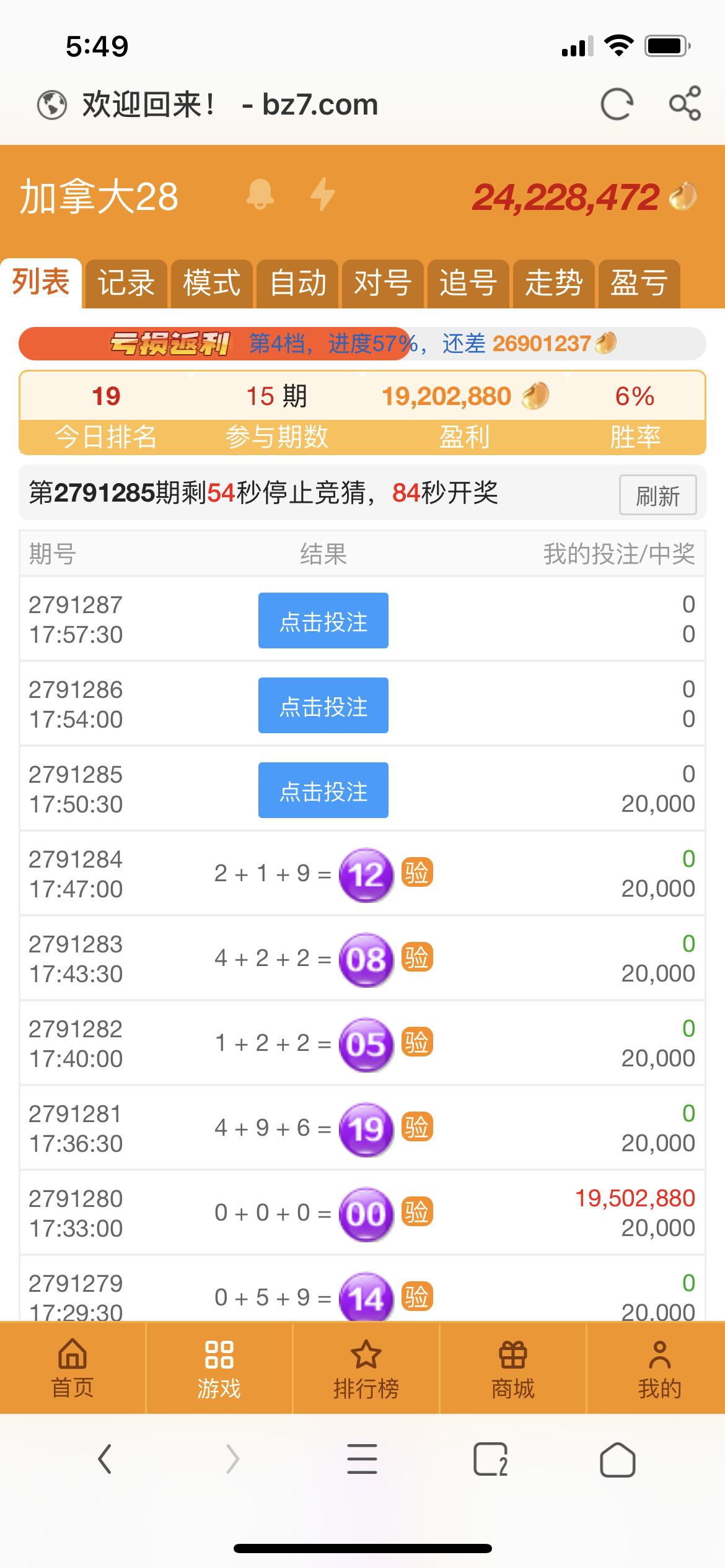Select the 记录 records tab
This screenshot has width=725, height=1568.
click(x=126, y=283)
